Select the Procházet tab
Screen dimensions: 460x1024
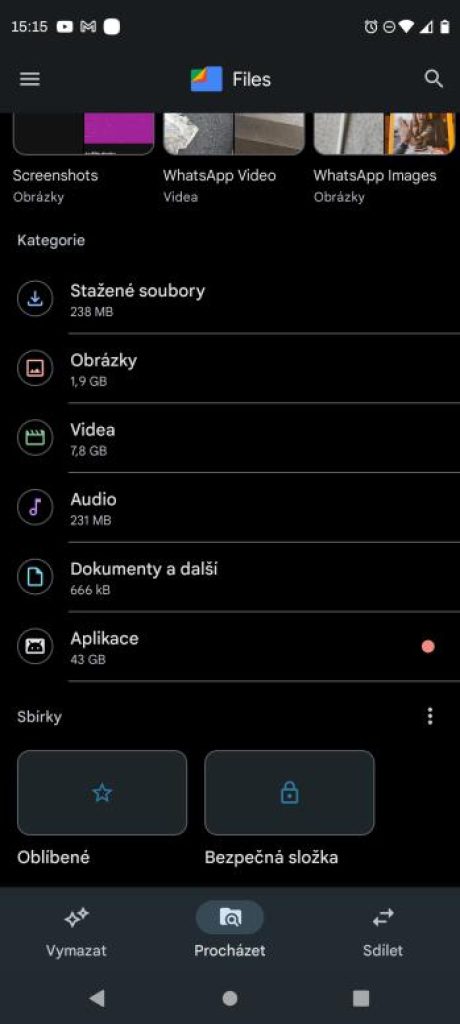pos(230,932)
